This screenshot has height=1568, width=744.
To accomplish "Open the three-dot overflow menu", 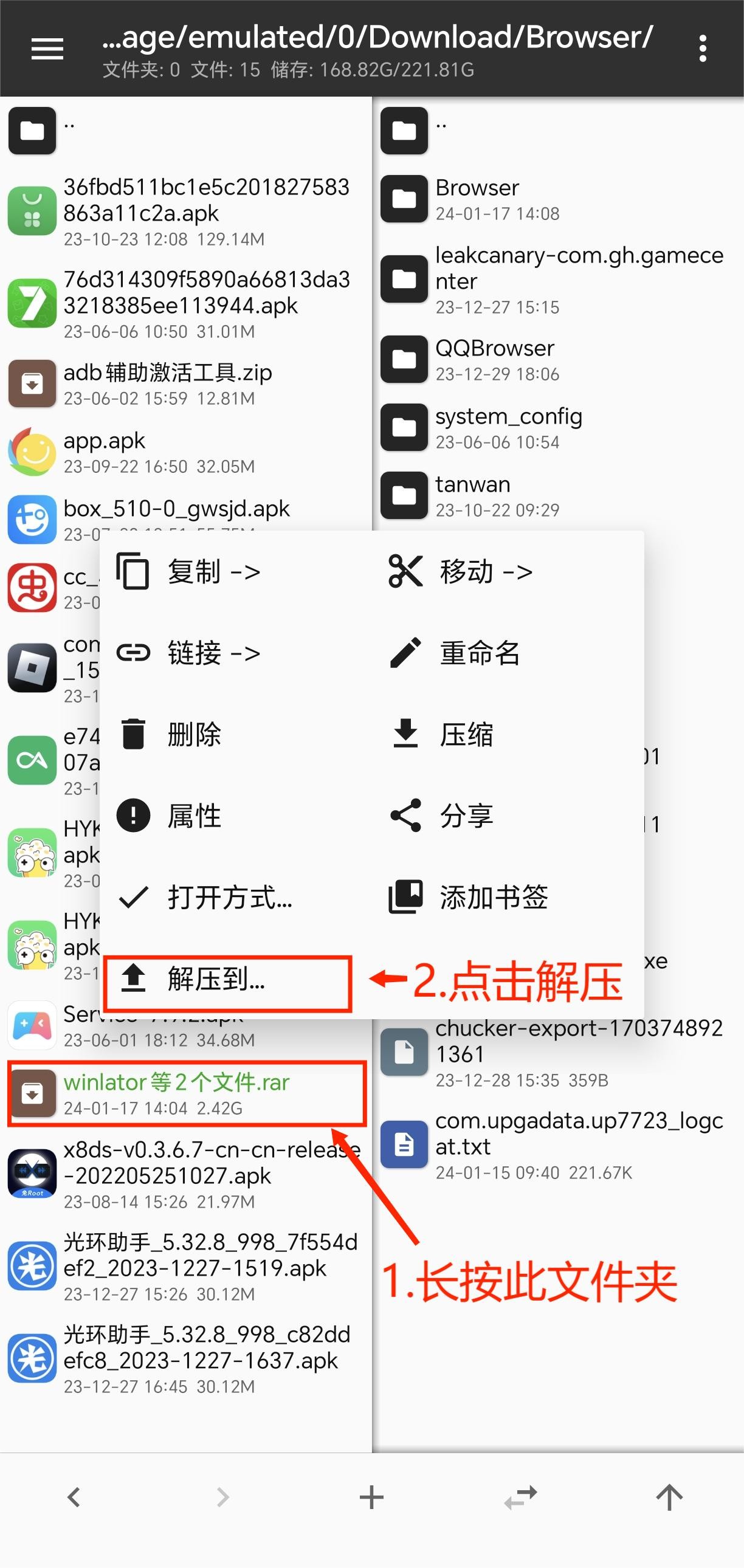I will point(703,49).
